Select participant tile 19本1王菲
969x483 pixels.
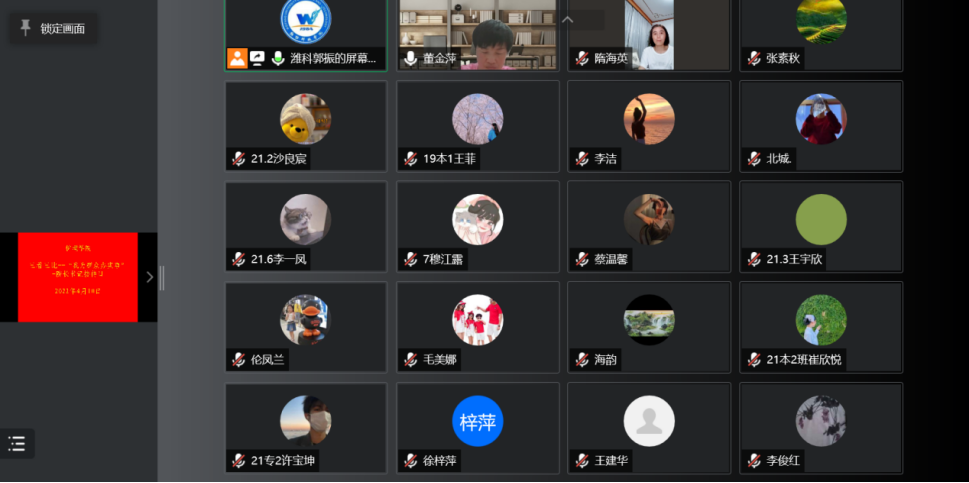[x=477, y=126]
